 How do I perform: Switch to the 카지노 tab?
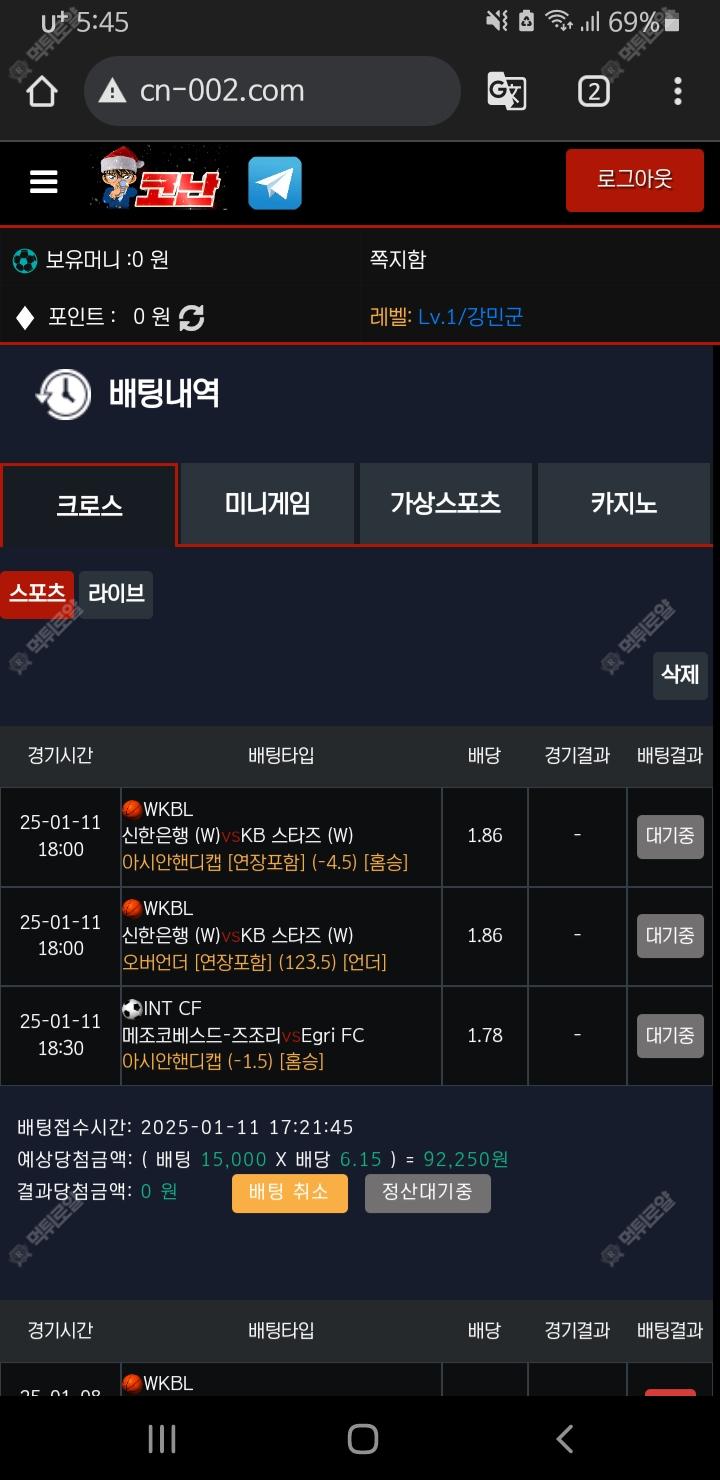tap(624, 504)
